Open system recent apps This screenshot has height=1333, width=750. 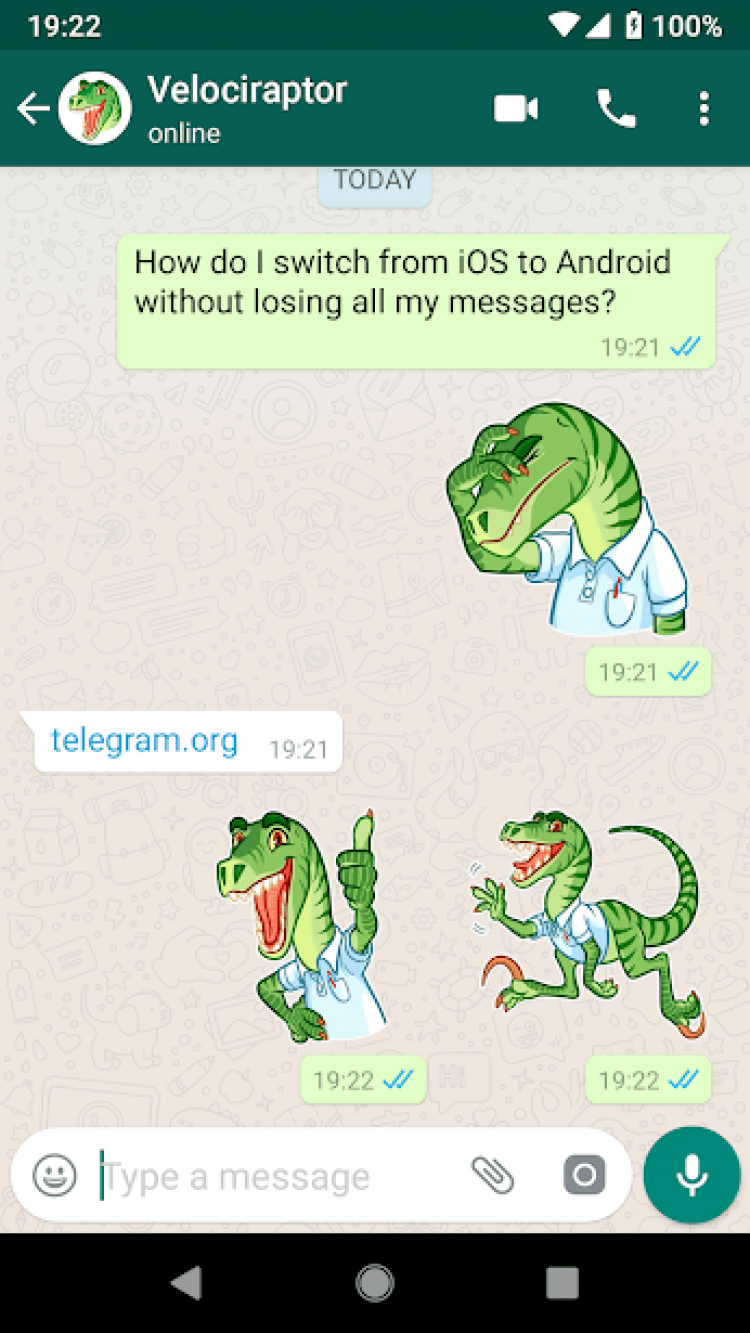[x=562, y=1282]
